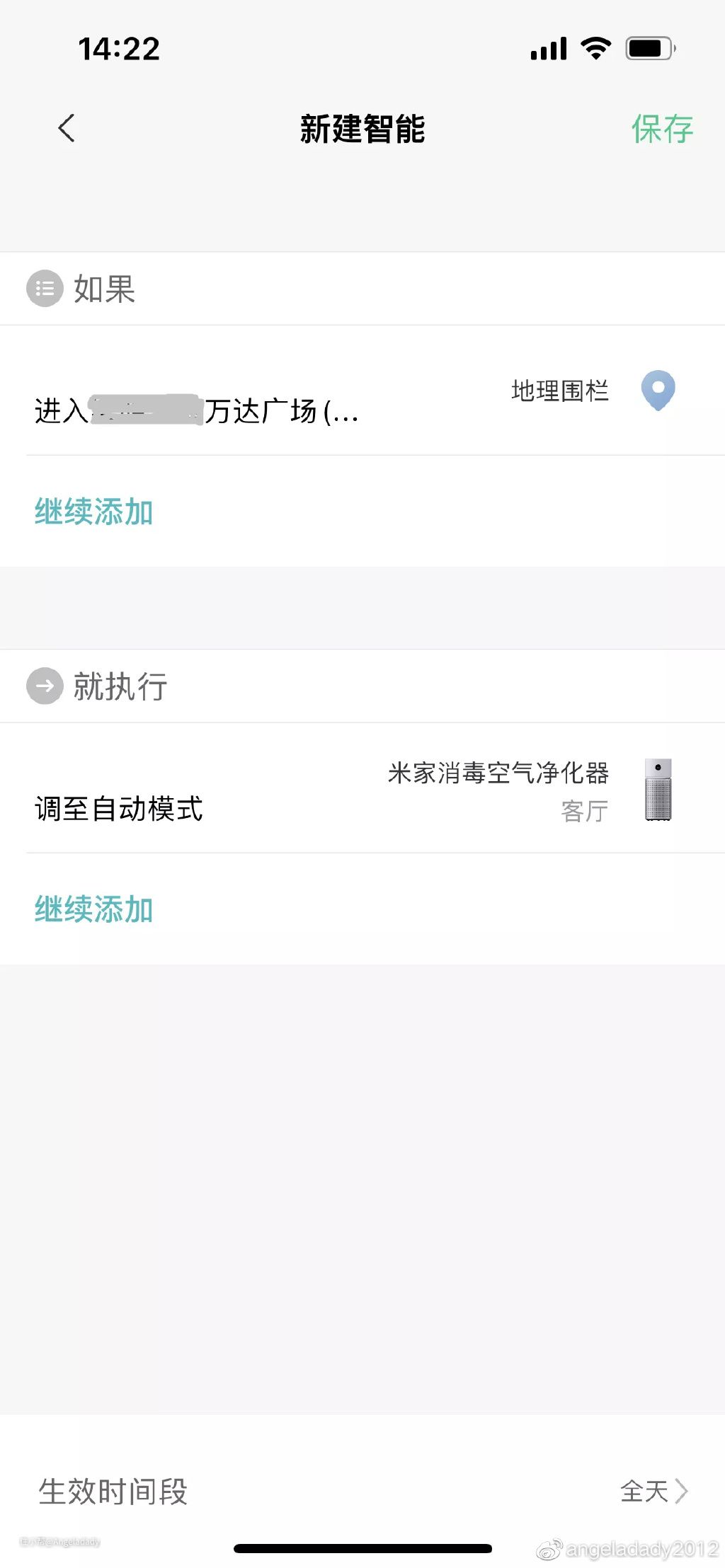Open 生效时间段 setting
This screenshot has height=1568, width=725.
point(362,1492)
